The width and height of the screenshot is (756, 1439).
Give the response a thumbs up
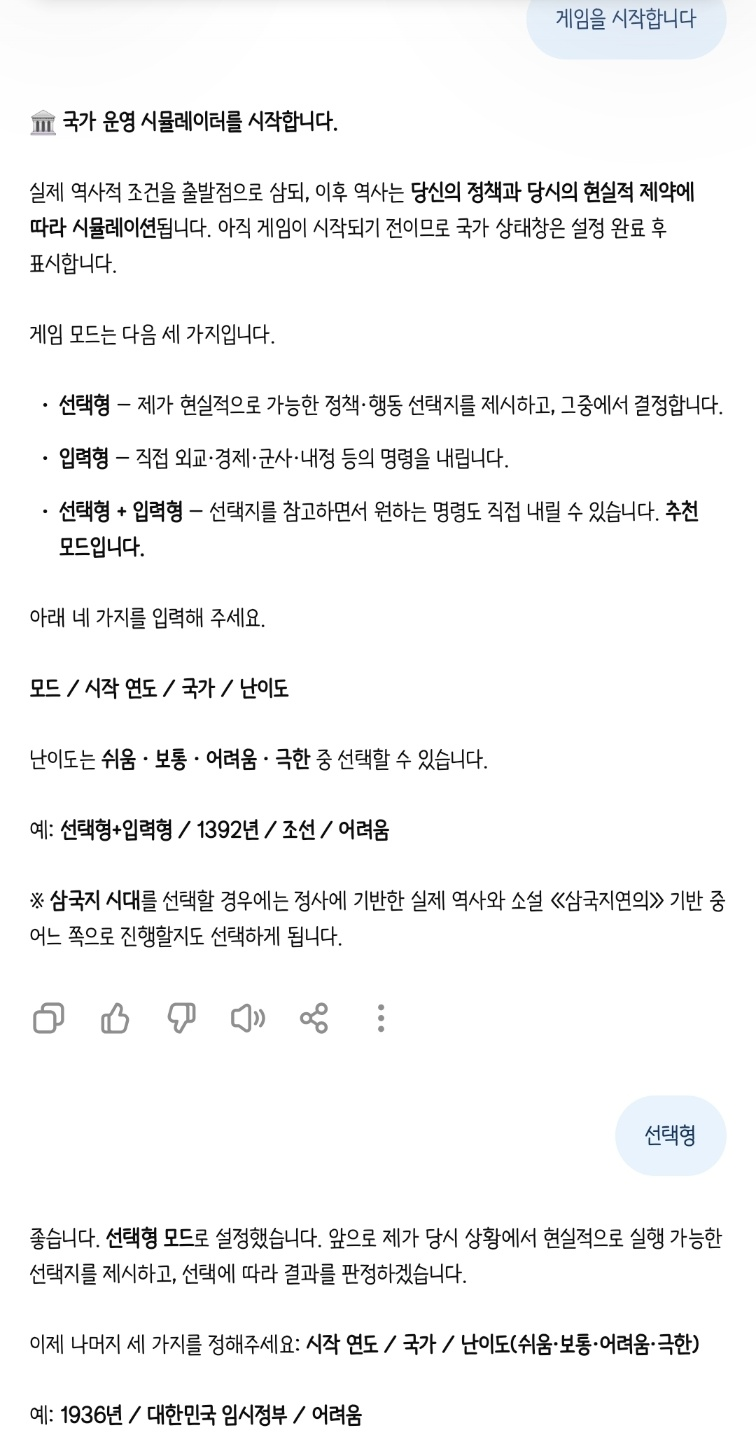coord(115,1018)
